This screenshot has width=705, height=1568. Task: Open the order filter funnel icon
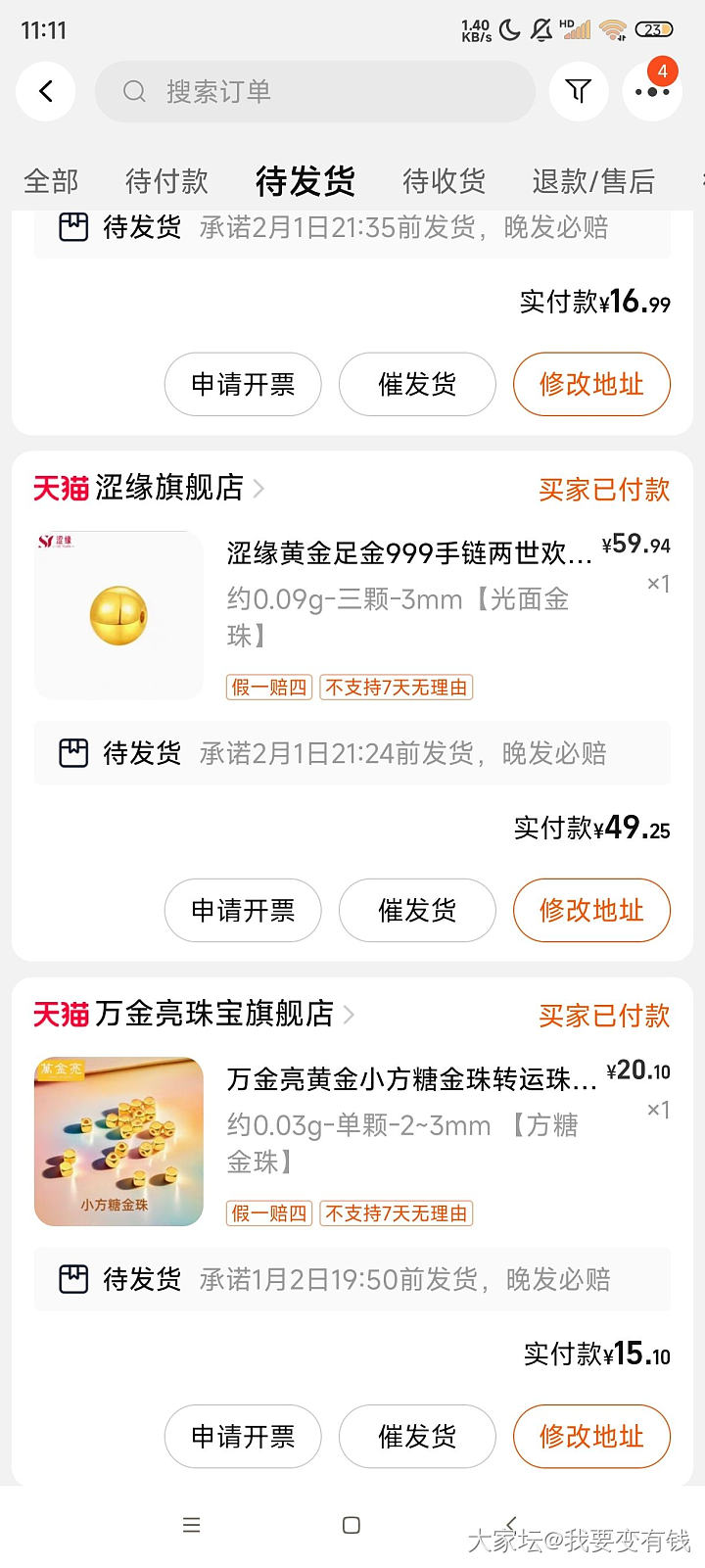pyautogui.click(x=579, y=92)
